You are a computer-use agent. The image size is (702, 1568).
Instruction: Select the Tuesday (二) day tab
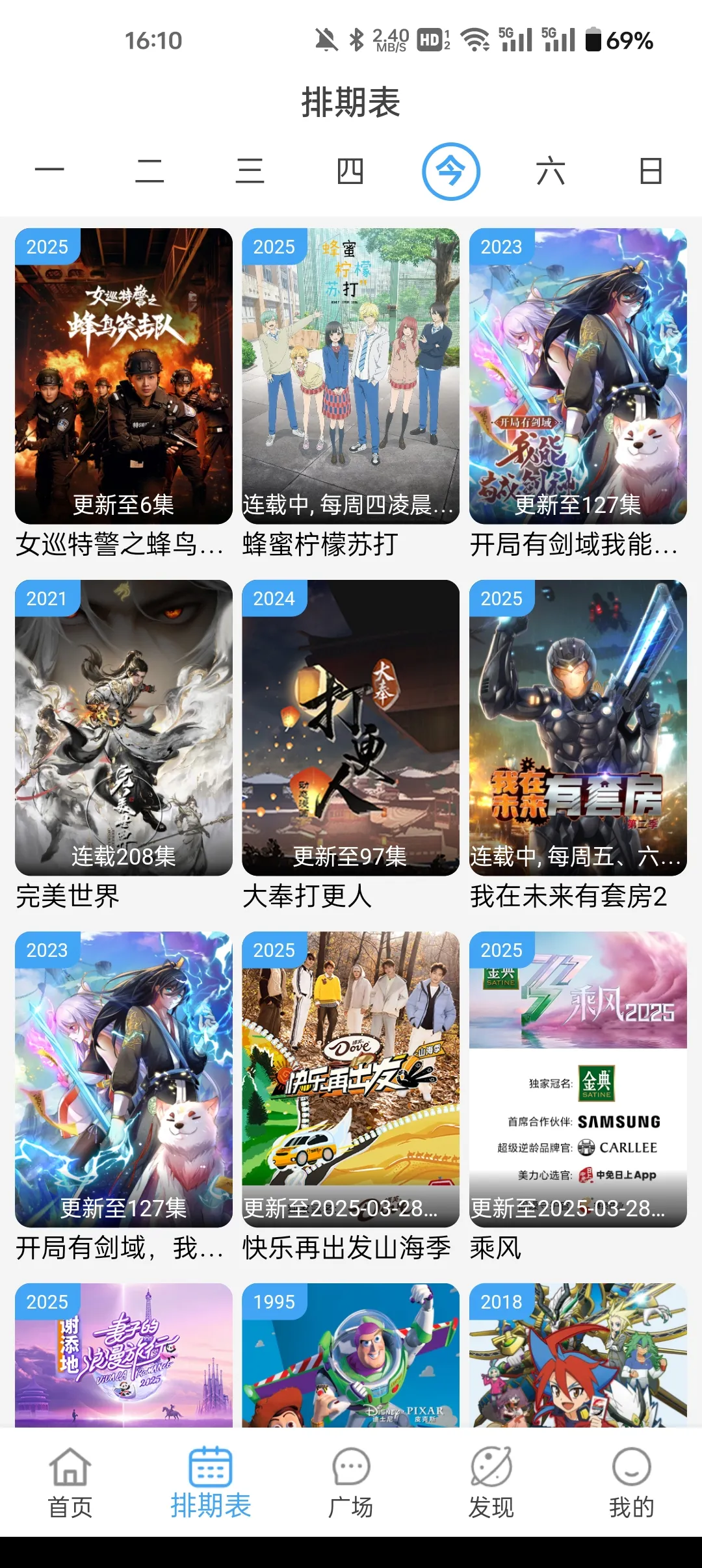149,172
